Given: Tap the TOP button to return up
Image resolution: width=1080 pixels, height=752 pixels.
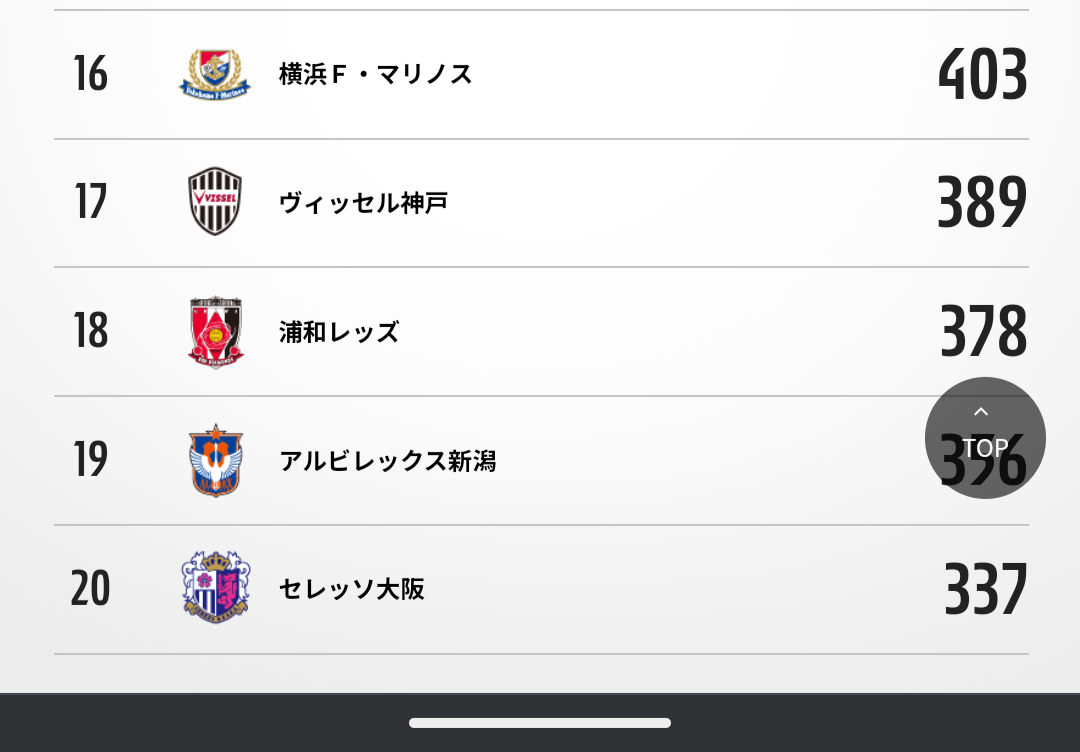Looking at the screenshot, I should click(985, 437).
